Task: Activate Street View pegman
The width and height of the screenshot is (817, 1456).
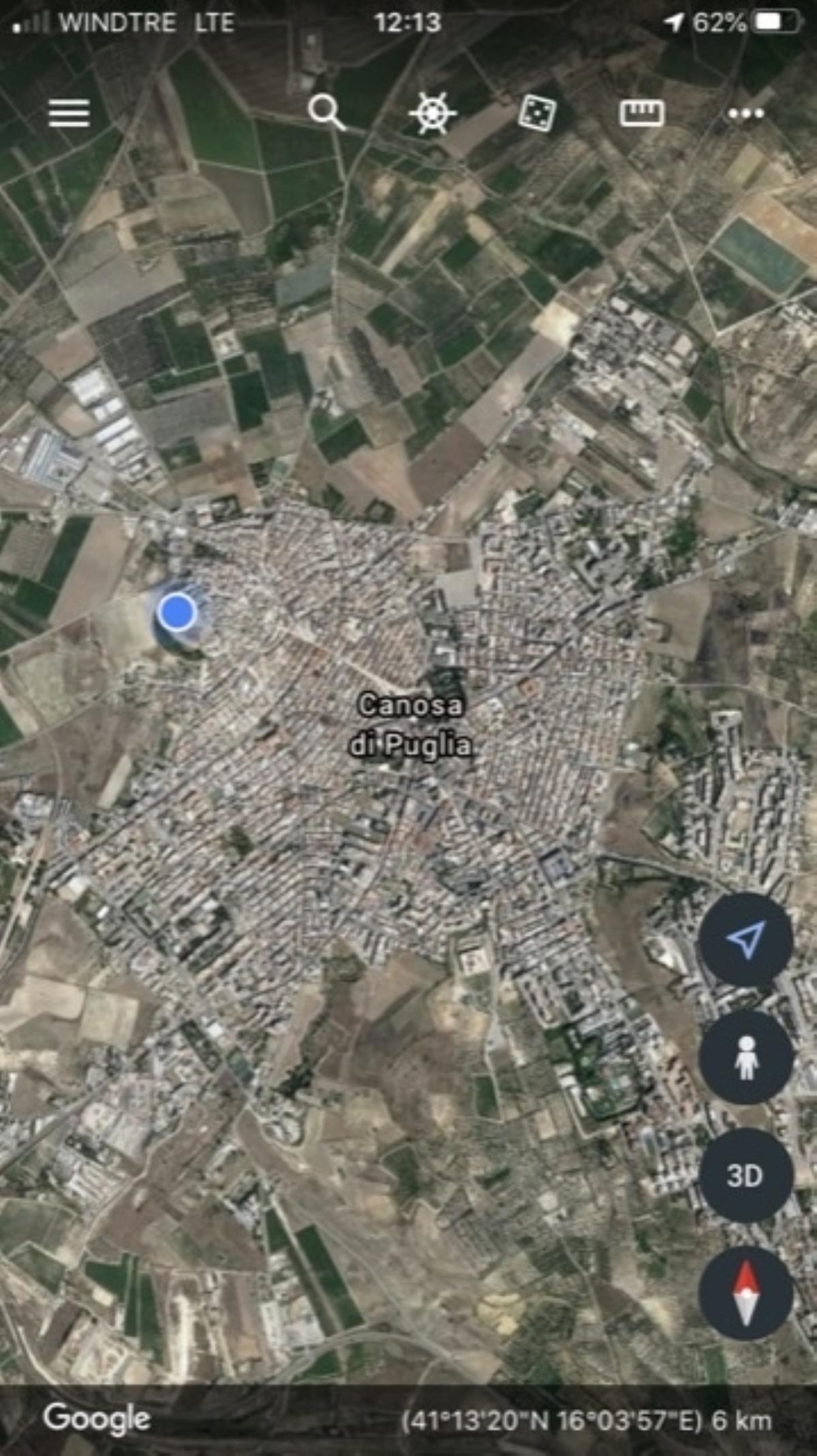Action: point(746,1057)
